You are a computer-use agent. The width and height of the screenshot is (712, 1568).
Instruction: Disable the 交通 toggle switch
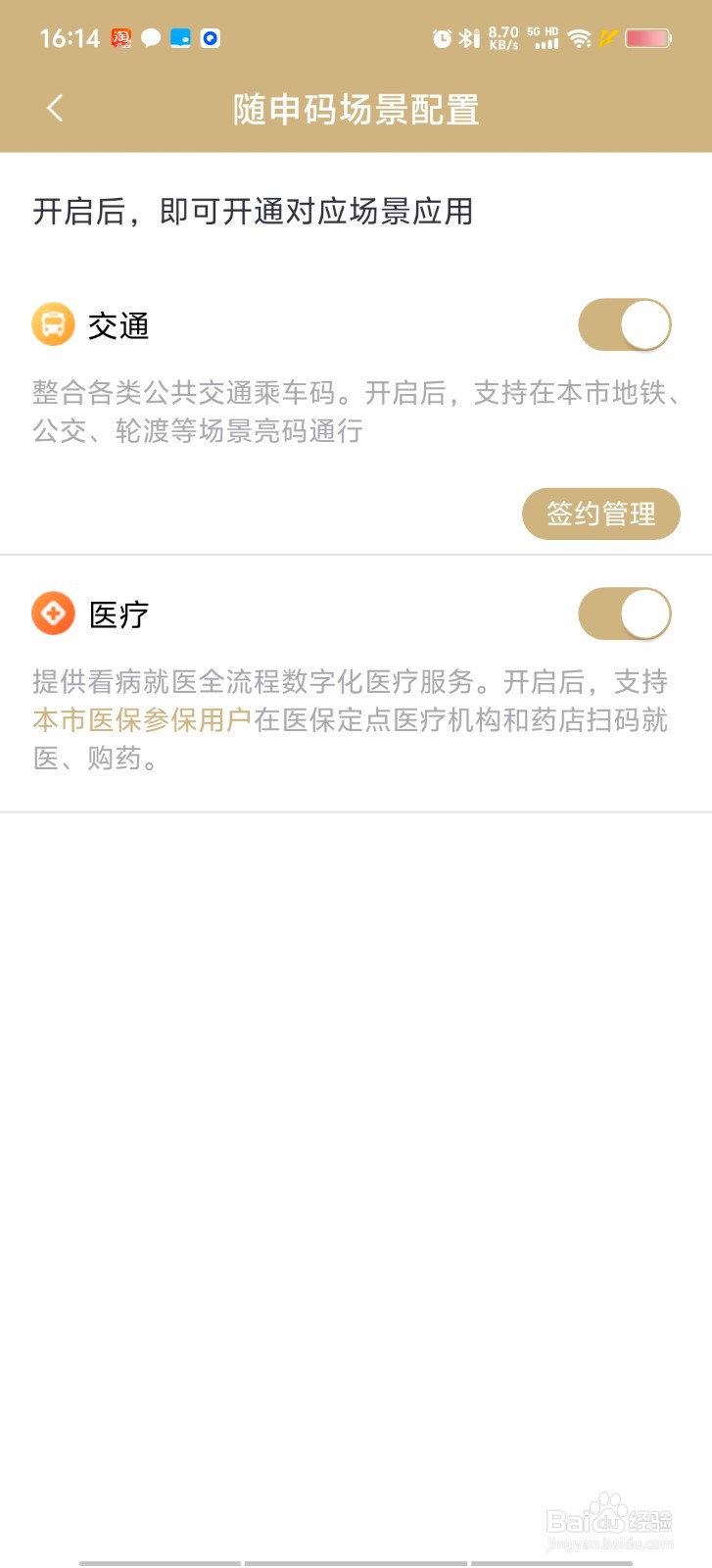pos(624,324)
